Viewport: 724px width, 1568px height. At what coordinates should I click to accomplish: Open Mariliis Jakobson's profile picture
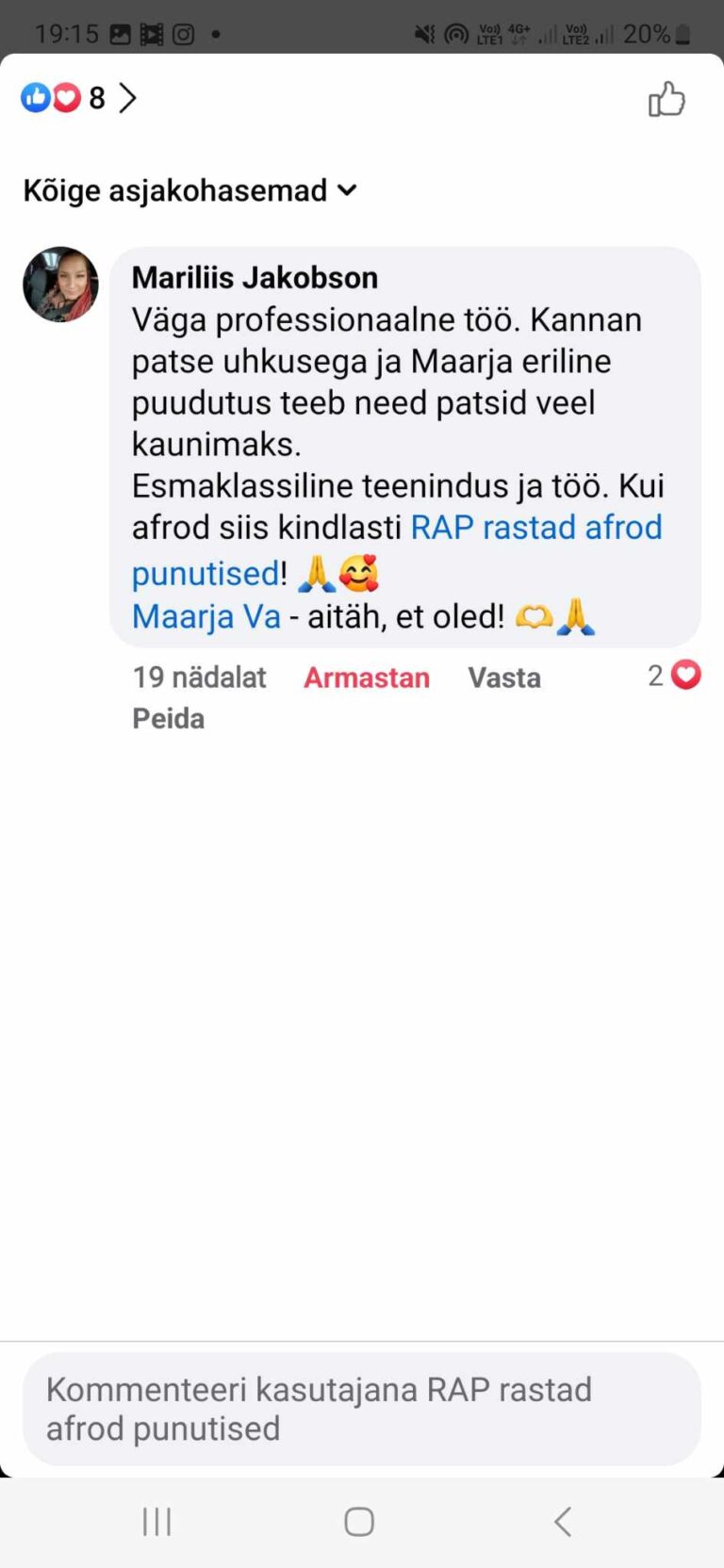point(60,285)
